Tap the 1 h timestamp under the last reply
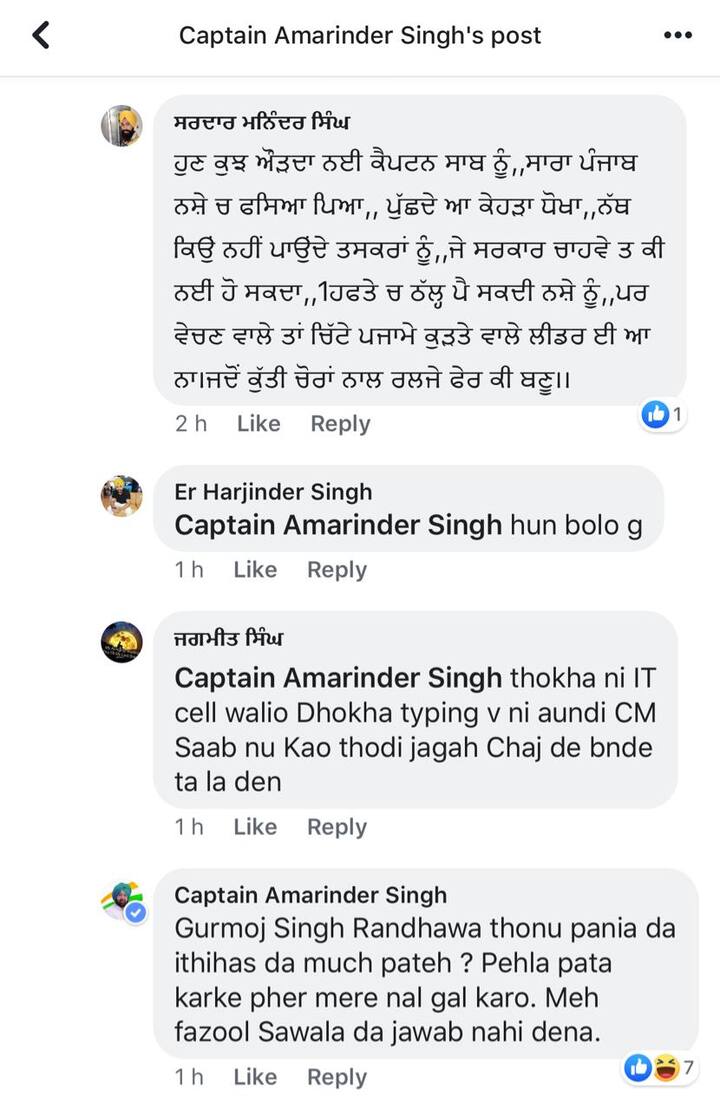The height and width of the screenshot is (1110, 720). click(189, 1077)
